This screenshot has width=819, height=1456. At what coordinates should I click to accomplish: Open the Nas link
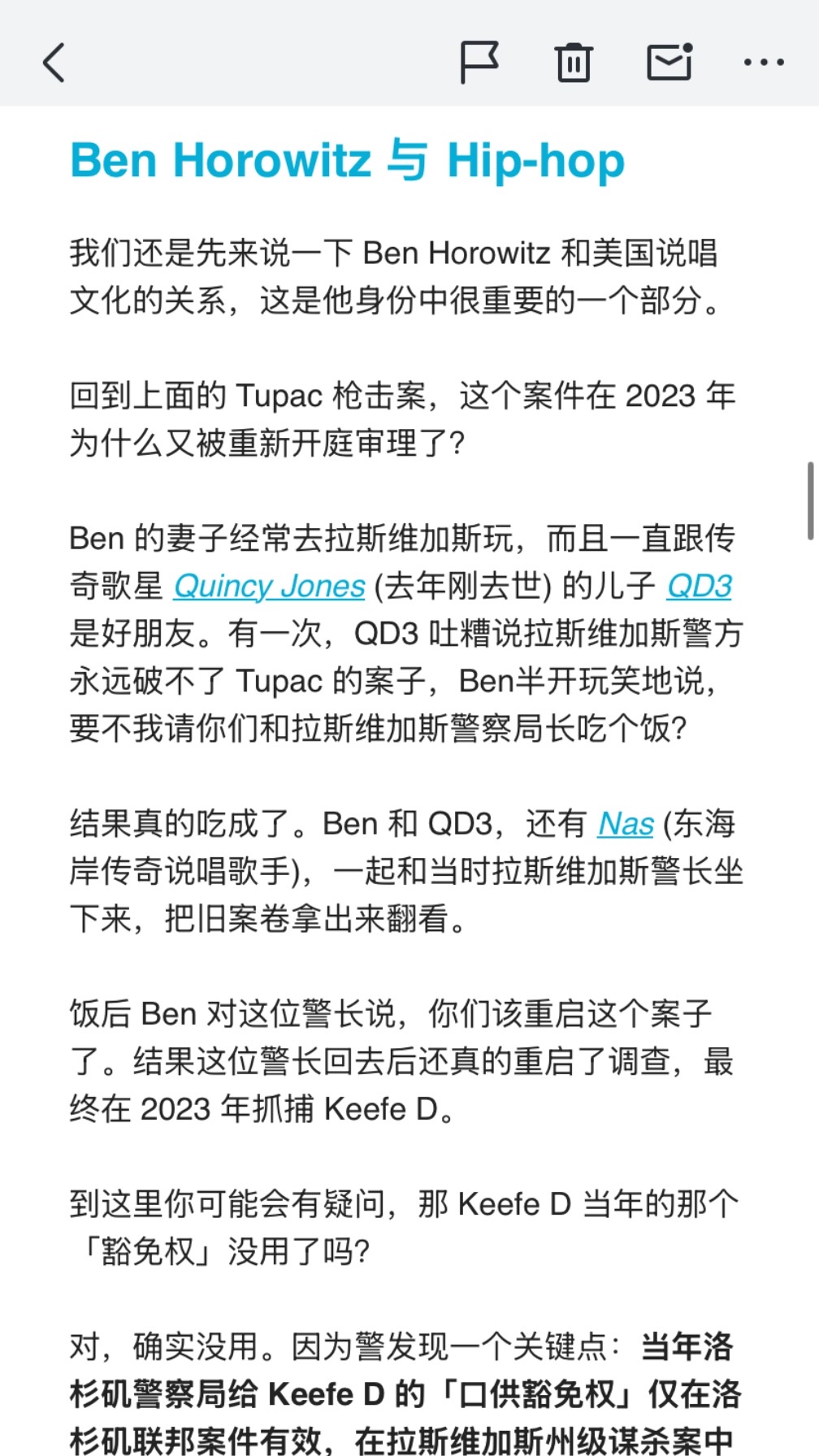click(626, 824)
